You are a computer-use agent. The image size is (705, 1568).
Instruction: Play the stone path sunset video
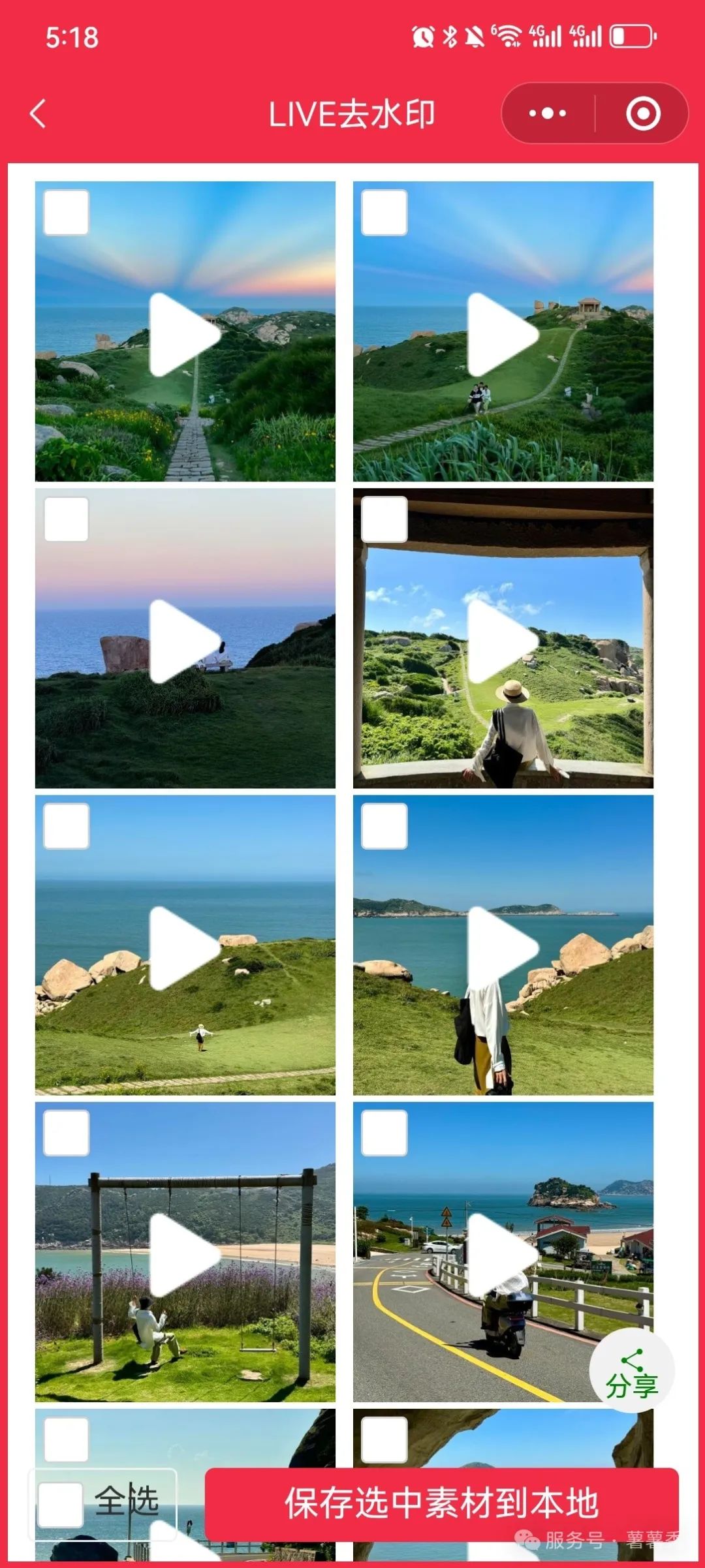pos(184,334)
